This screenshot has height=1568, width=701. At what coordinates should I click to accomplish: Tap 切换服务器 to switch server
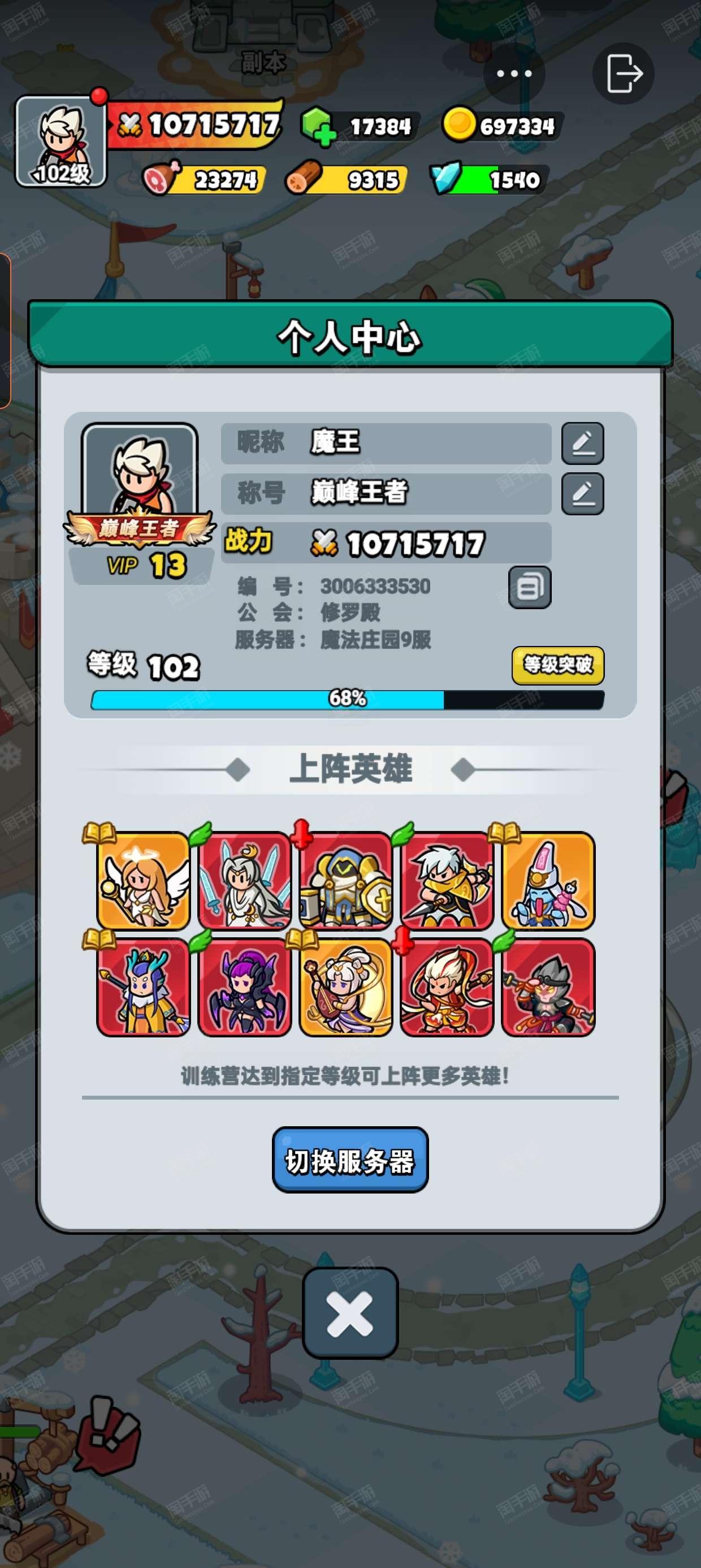point(350,1160)
